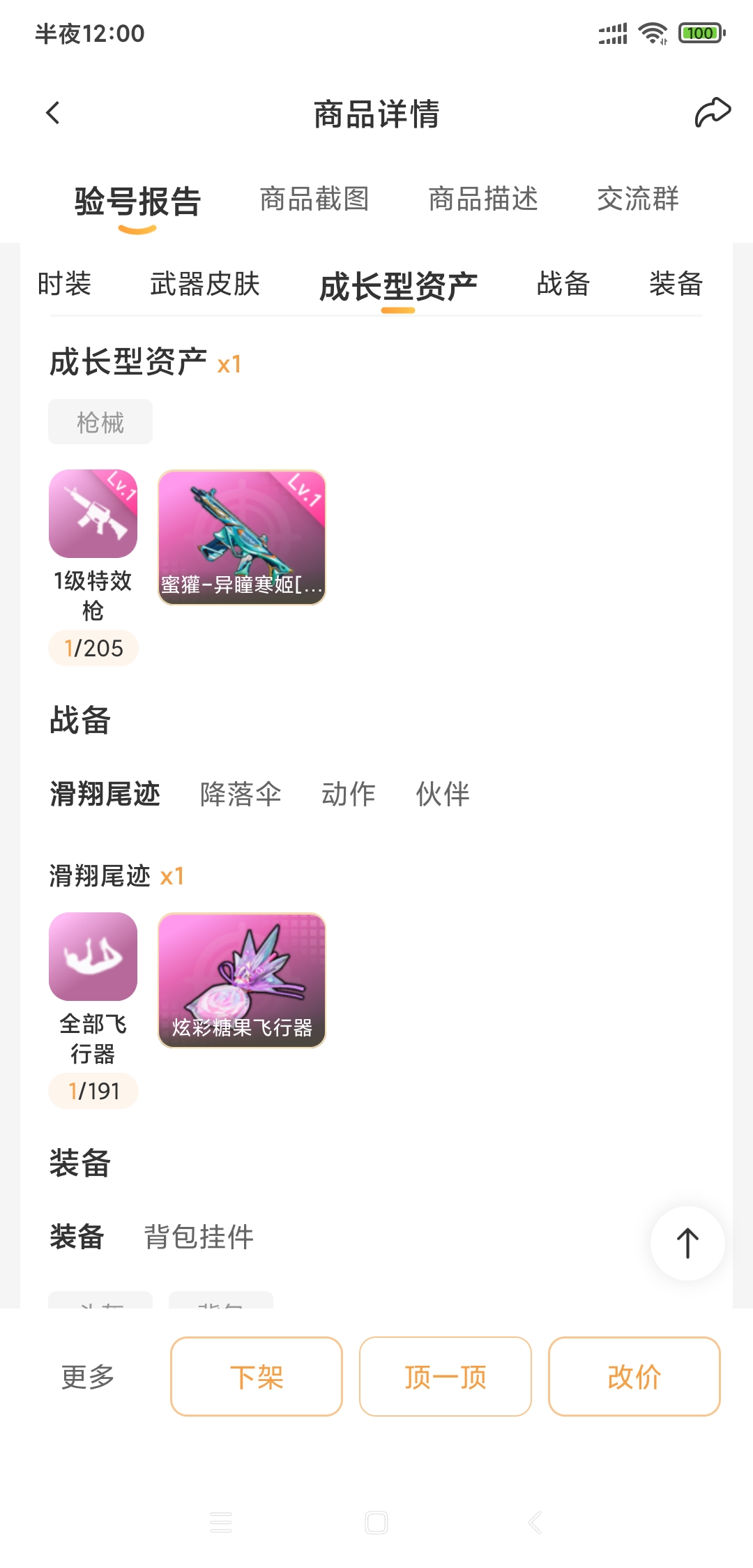Image resolution: width=753 pixels, height=1568 pixels.
Task: Switch to 降落伞 sub-tab
Action: pyautogui.click(x=241, y=794)
